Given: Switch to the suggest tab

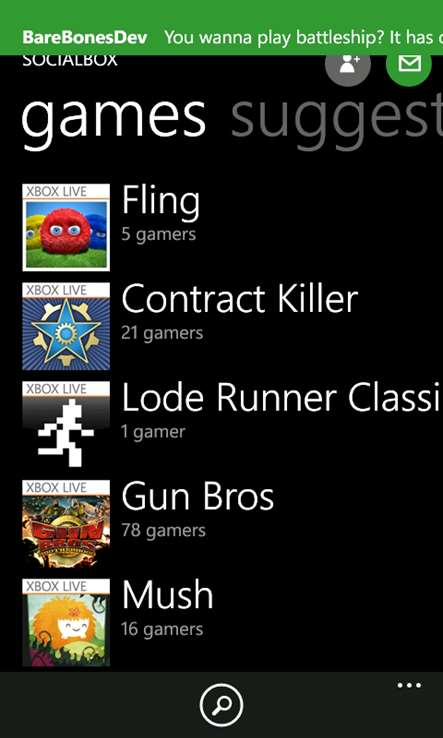Looking at the screenshot, I should (337, 118).
